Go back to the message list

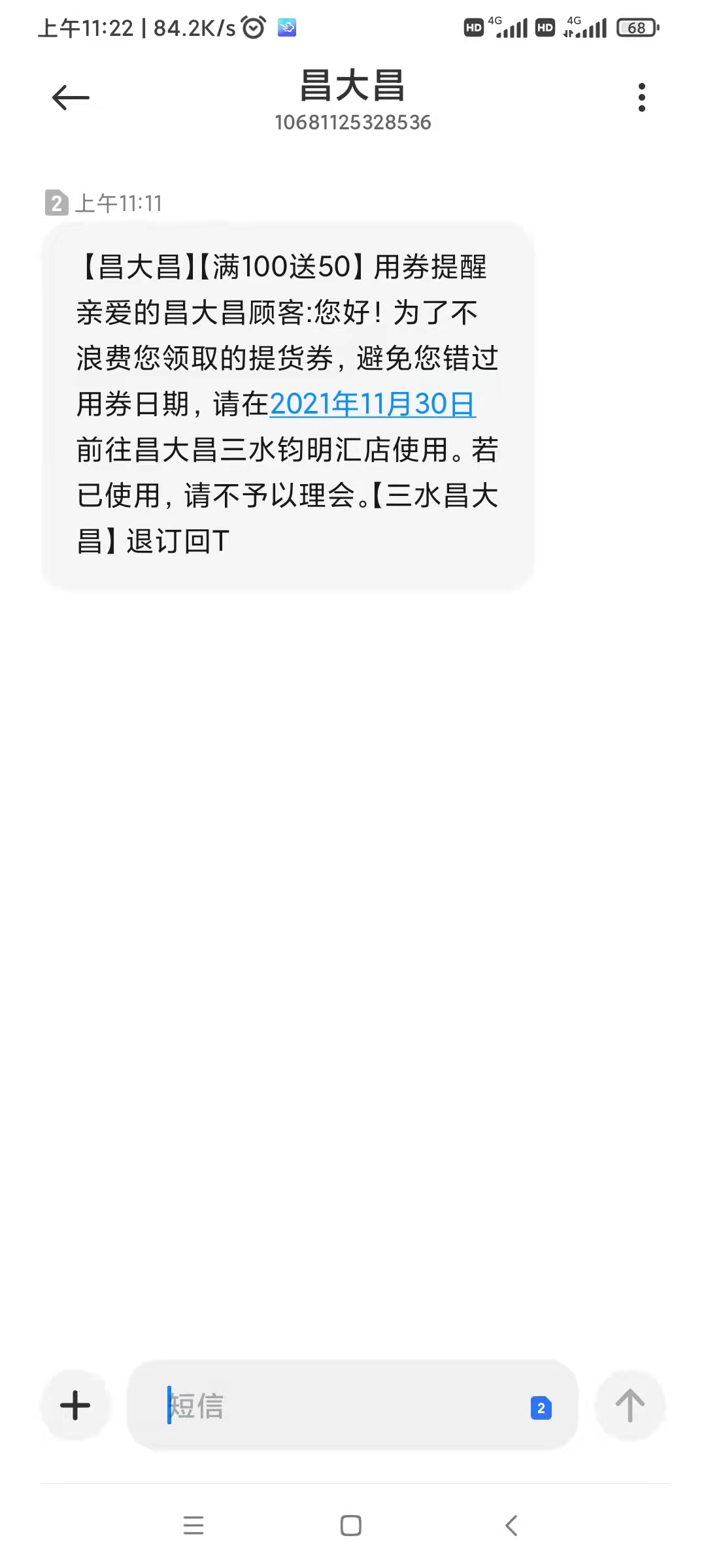point(71,98)
